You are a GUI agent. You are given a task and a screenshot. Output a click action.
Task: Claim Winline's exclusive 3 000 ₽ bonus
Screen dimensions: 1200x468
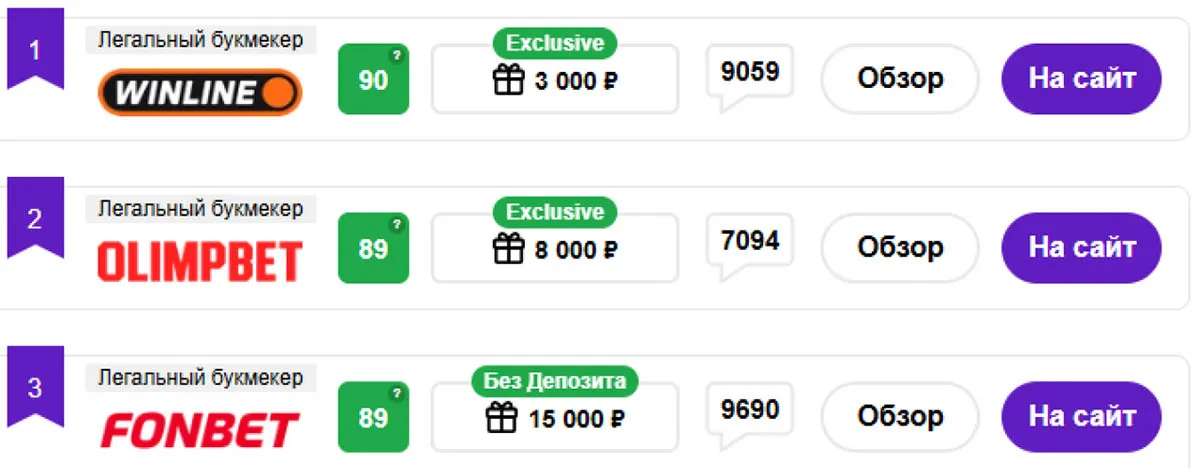554,81
